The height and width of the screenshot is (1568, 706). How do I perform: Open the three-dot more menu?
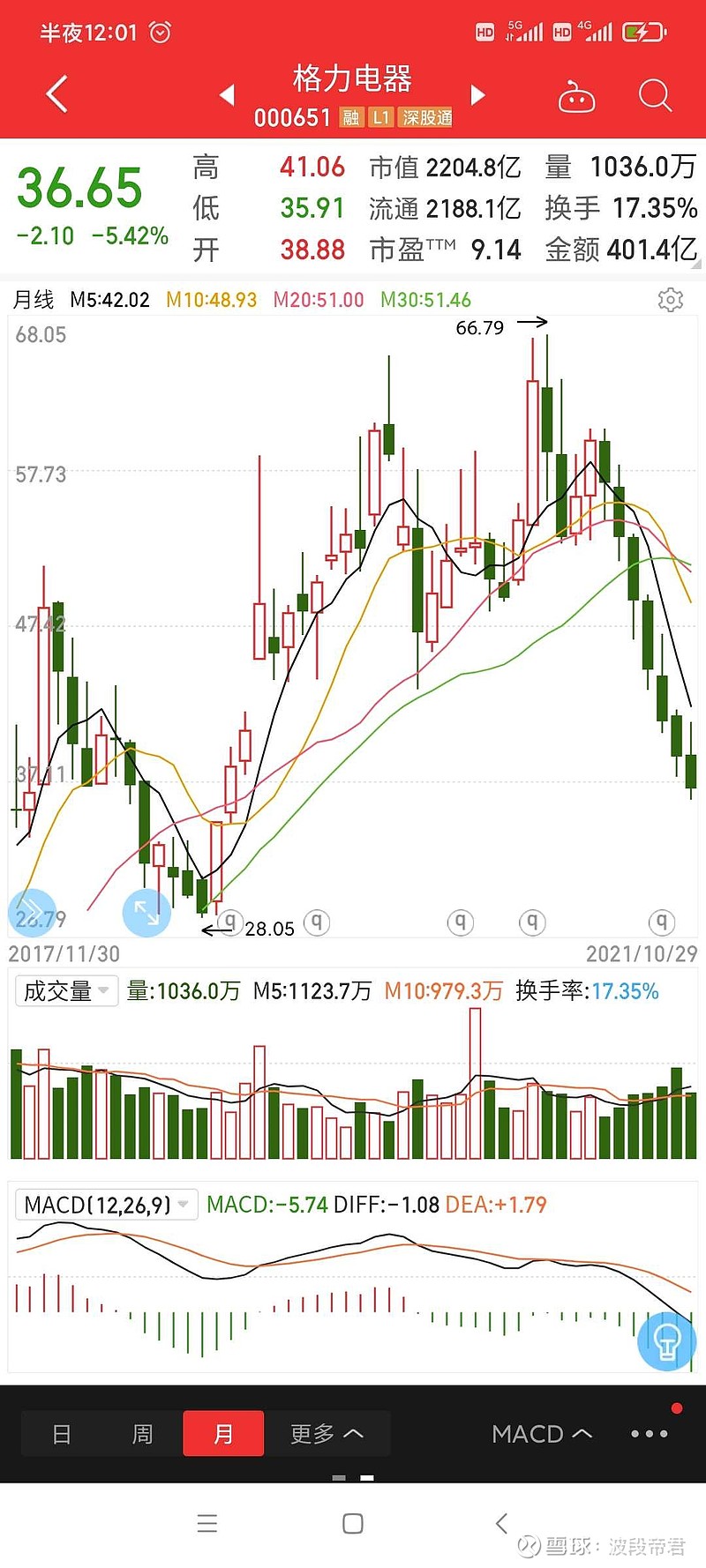point(650,1434)
